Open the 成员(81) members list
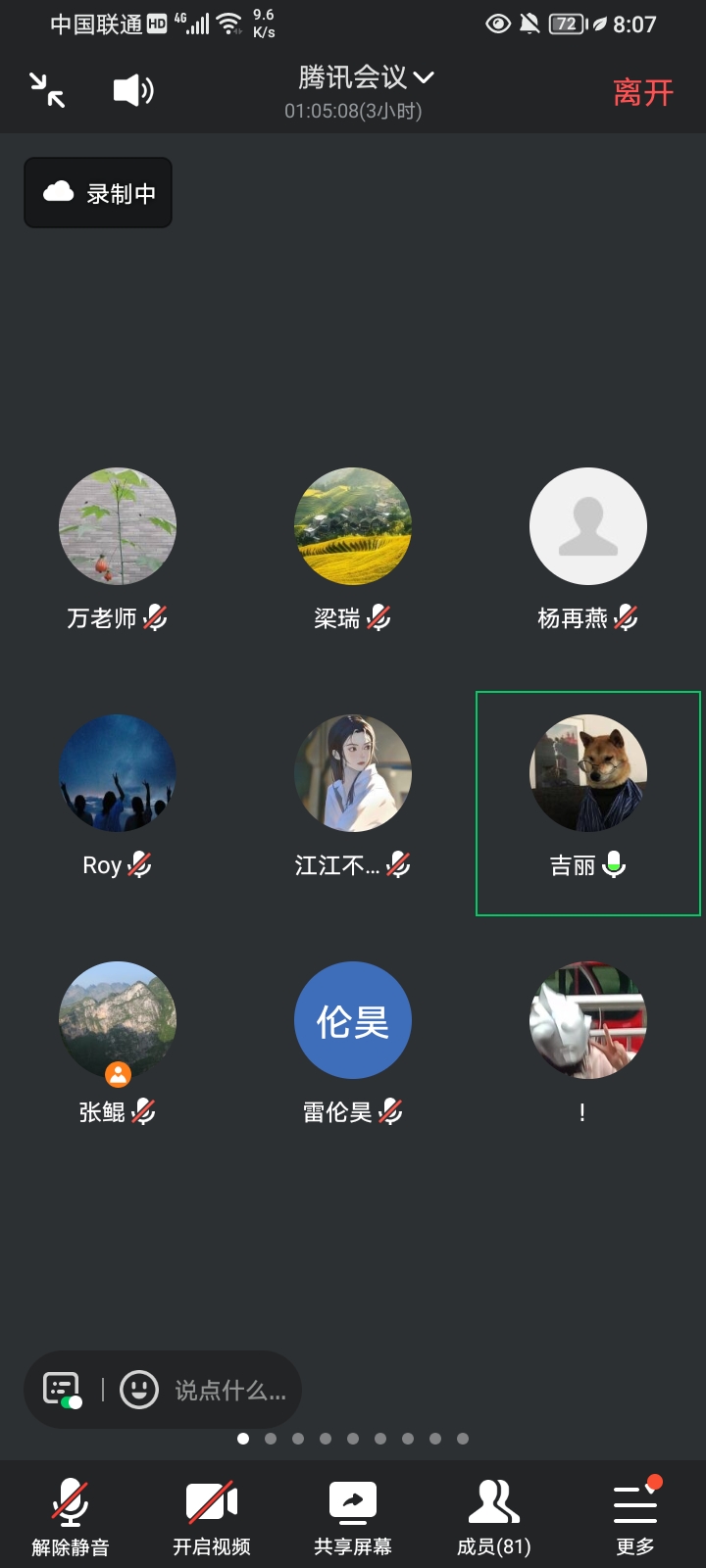 pos(494,1515)
